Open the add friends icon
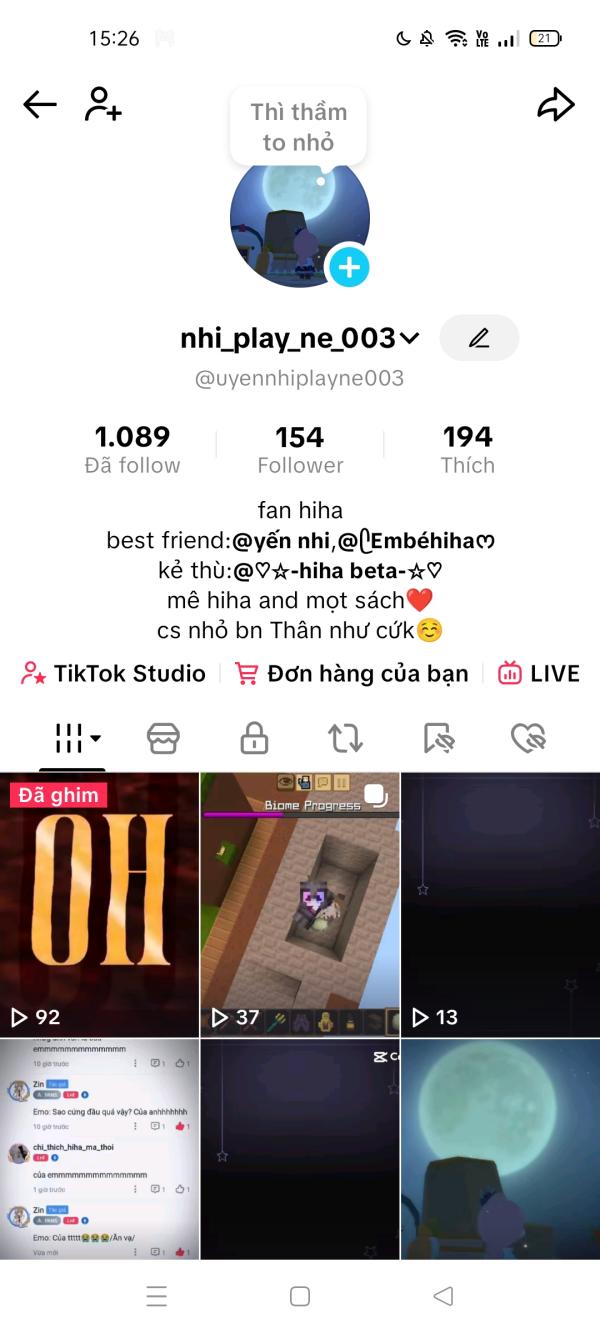The width and height of the screenshot is (600, 1333). coord(103,104)
